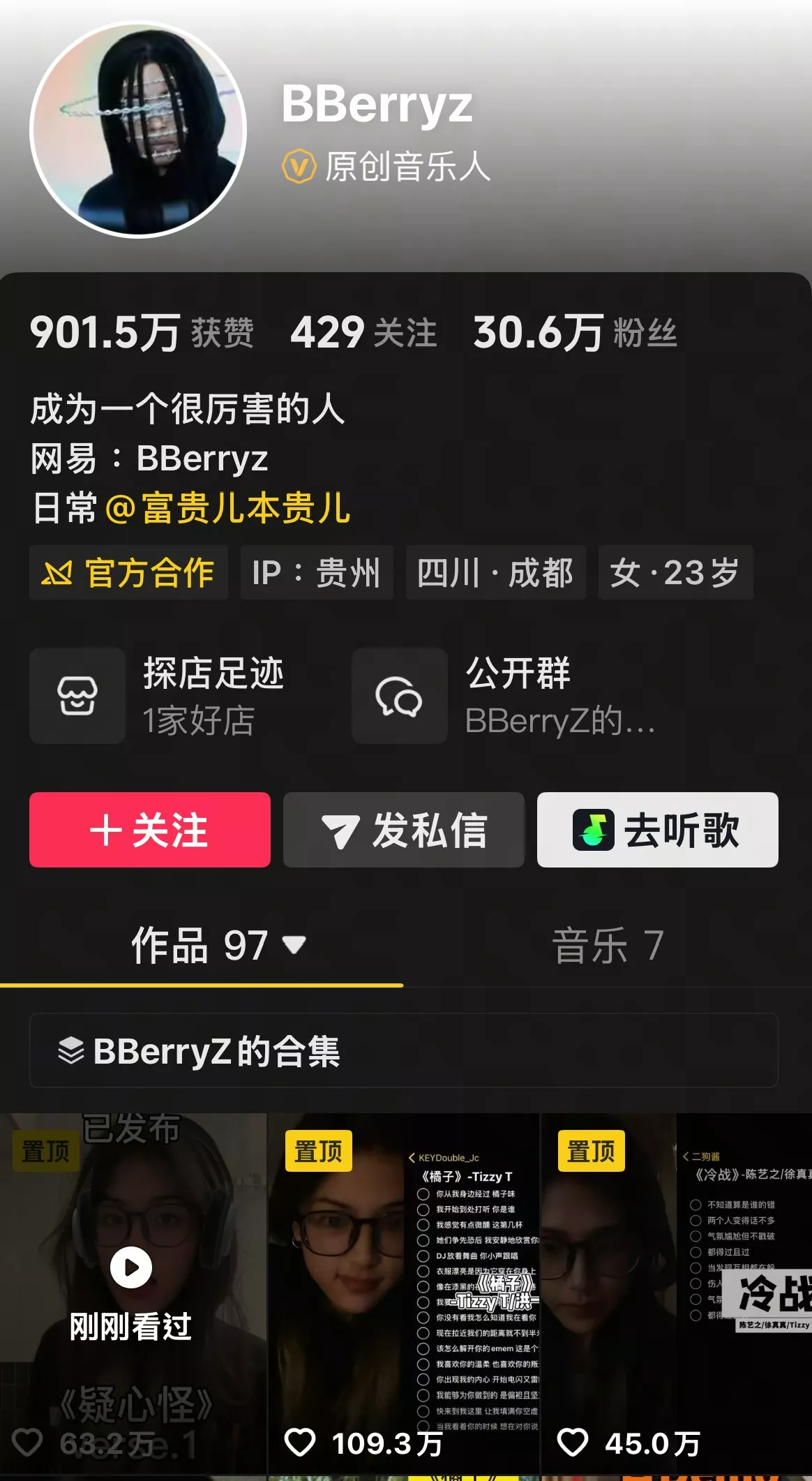Tap the 官方合作 chip

(x=128, y=573)
